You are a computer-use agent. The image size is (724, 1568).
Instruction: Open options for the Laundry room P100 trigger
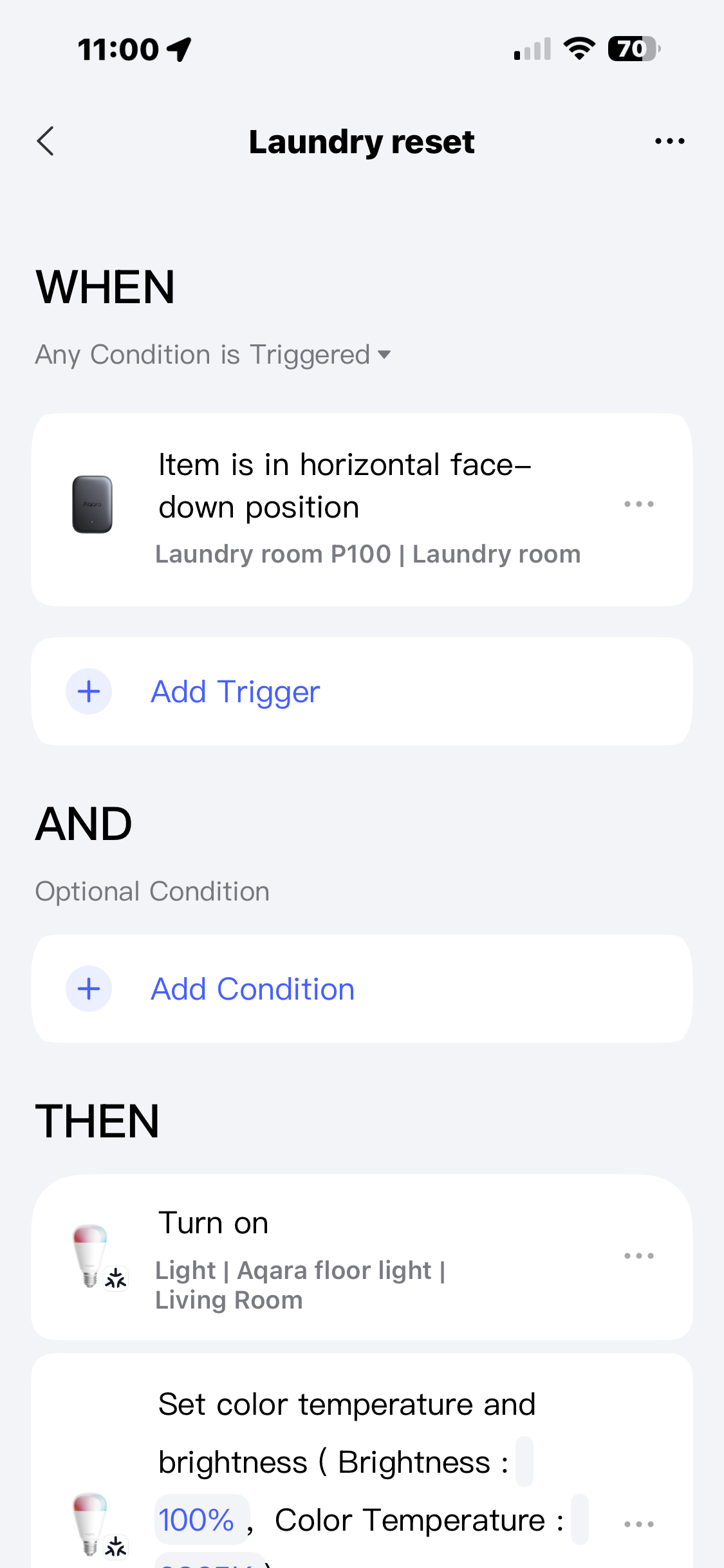coord(638,504)
